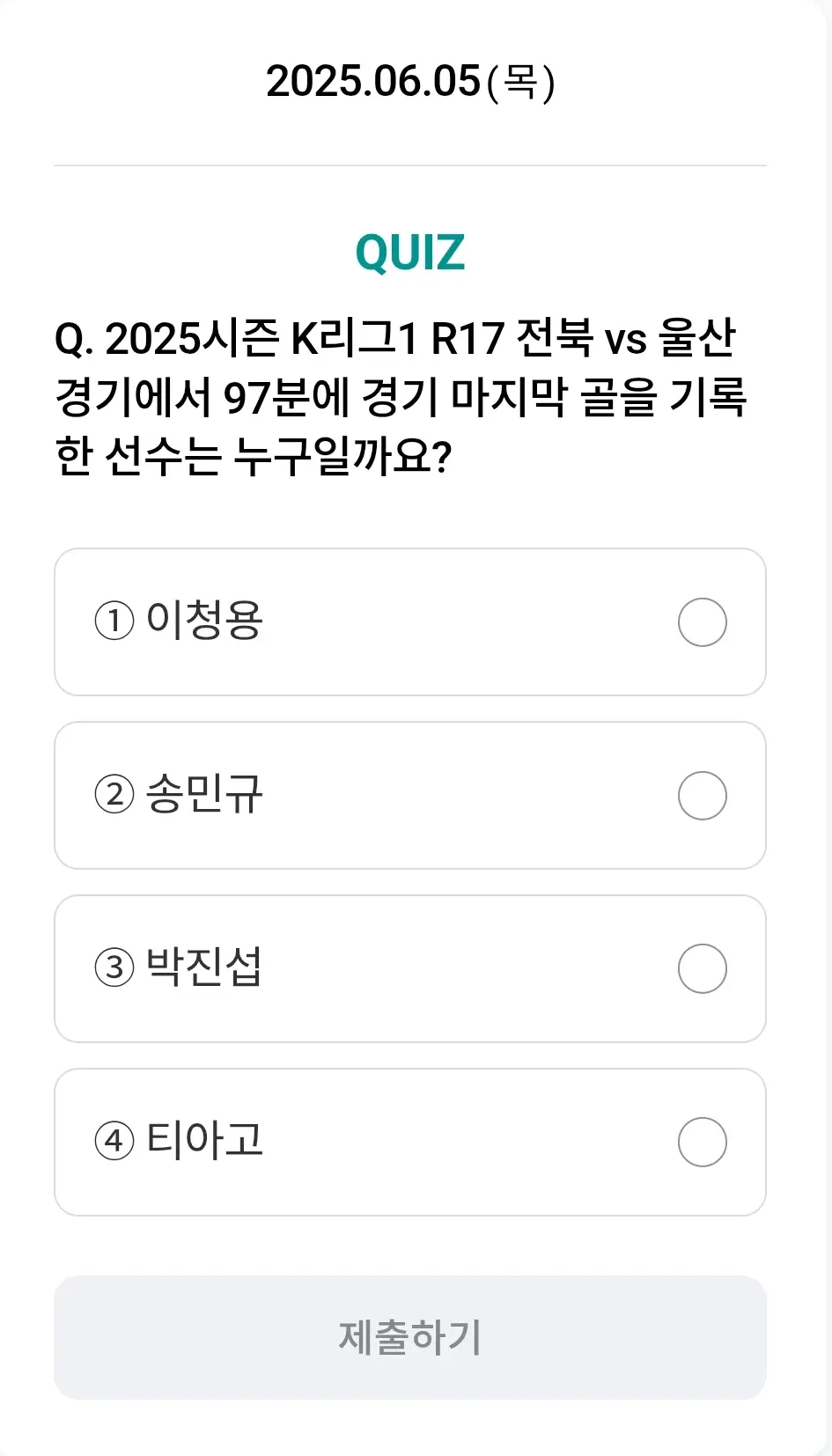Image resolution: width=832 pixels, height=1456 pixels.
Task: Select the radio button for 이청용
Action: click(702, 622)
